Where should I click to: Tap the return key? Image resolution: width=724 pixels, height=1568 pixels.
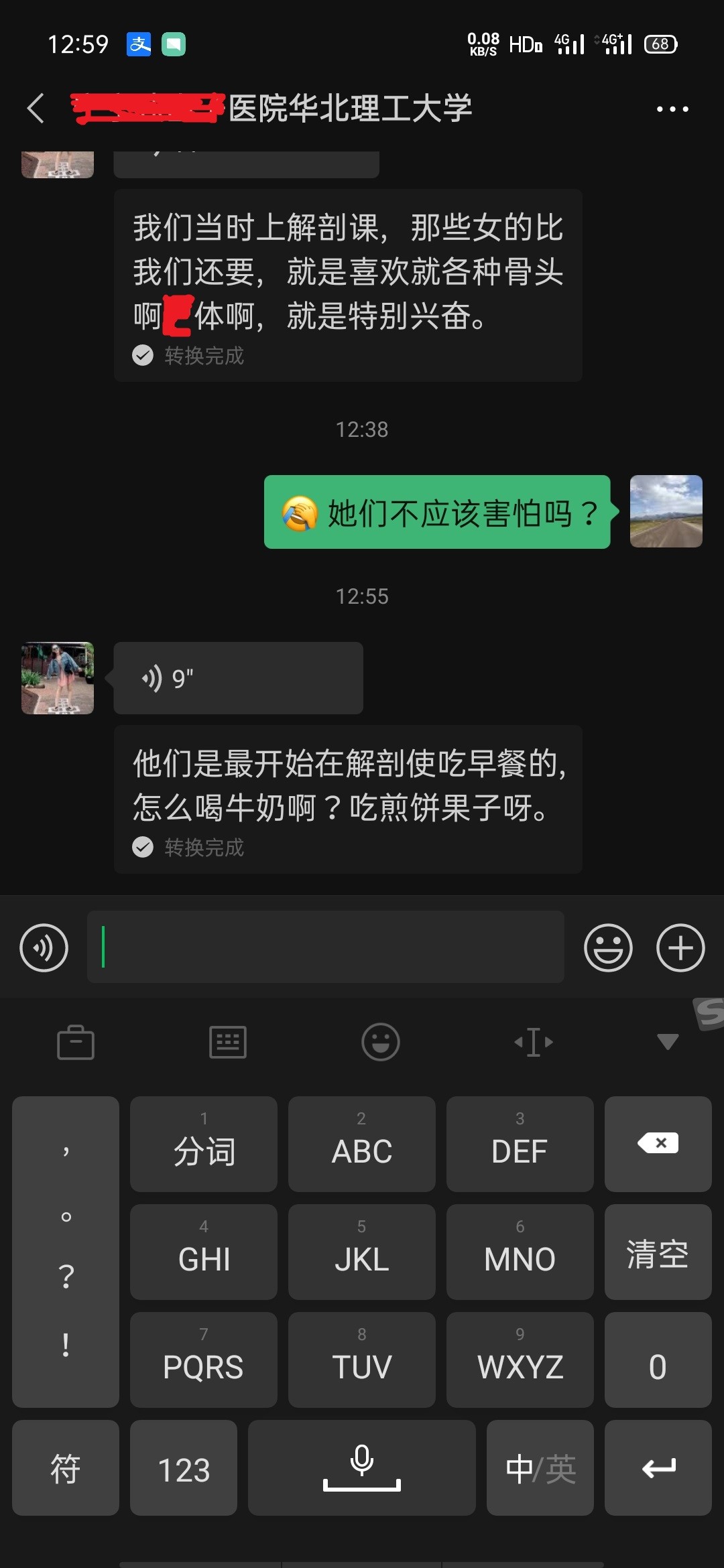(x=658, y=1467)
